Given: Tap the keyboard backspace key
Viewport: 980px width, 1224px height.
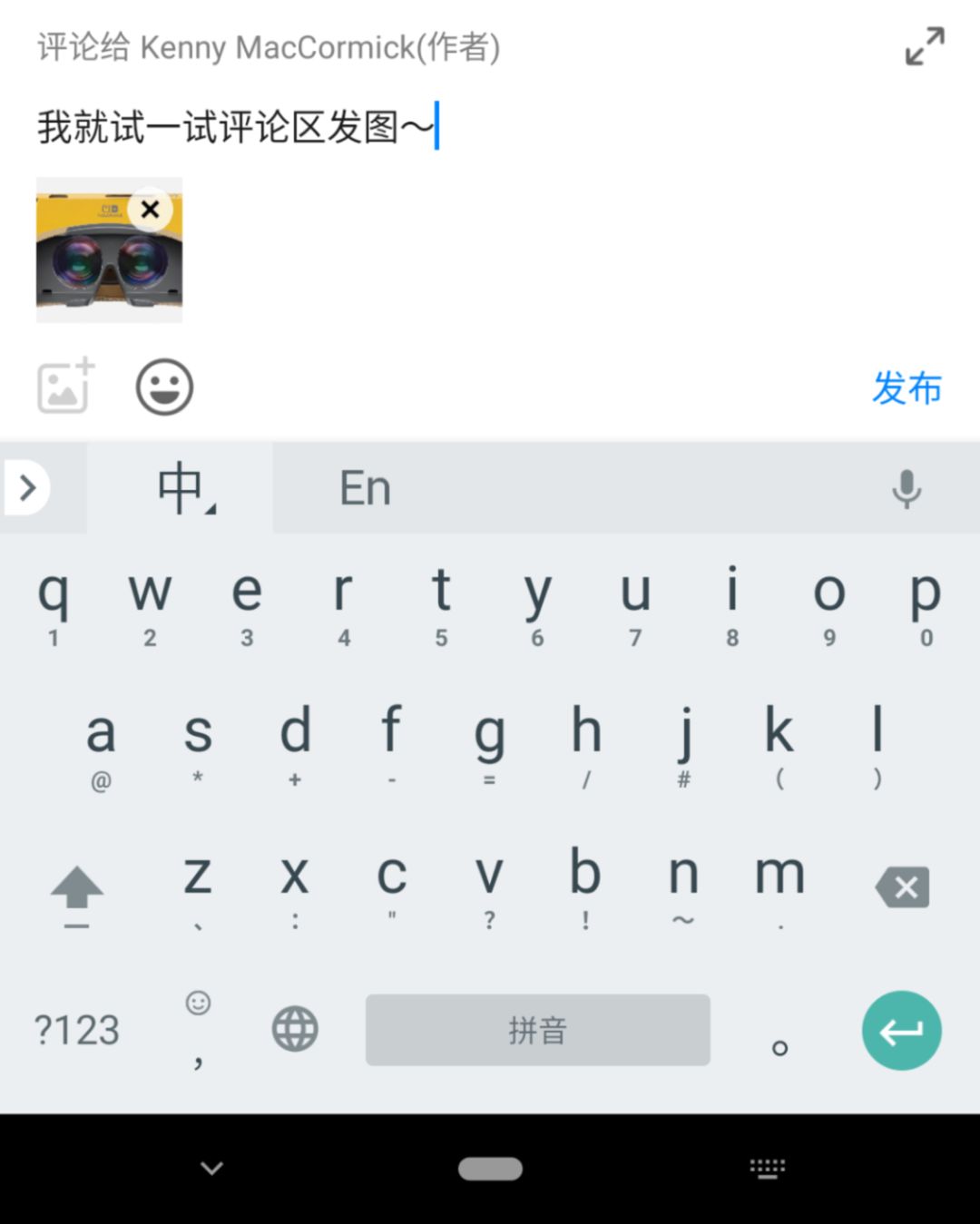Looking at the screenshot, I should point(902,886).
